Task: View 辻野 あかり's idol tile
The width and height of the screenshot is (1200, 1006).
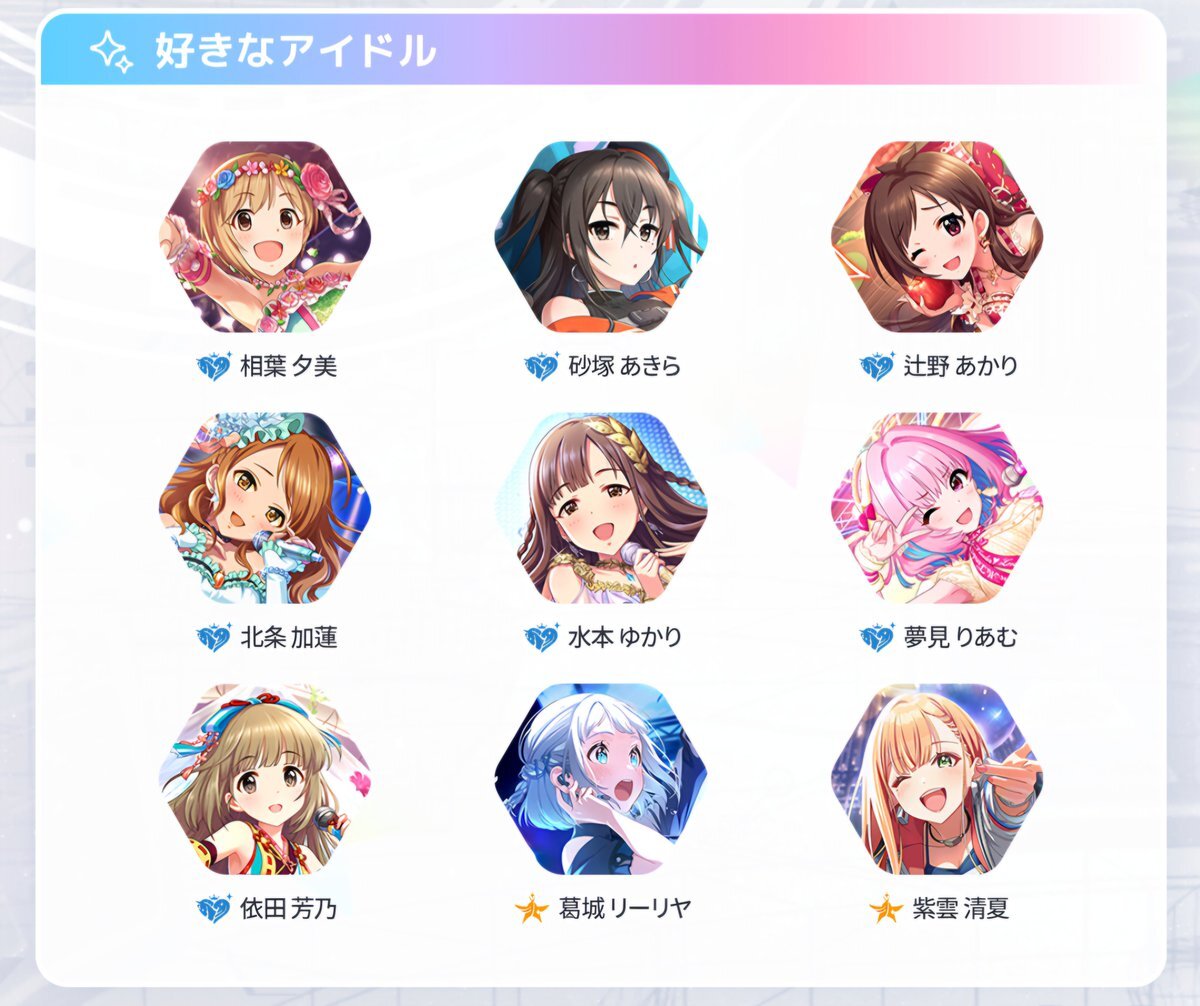Action: point(936,237)
